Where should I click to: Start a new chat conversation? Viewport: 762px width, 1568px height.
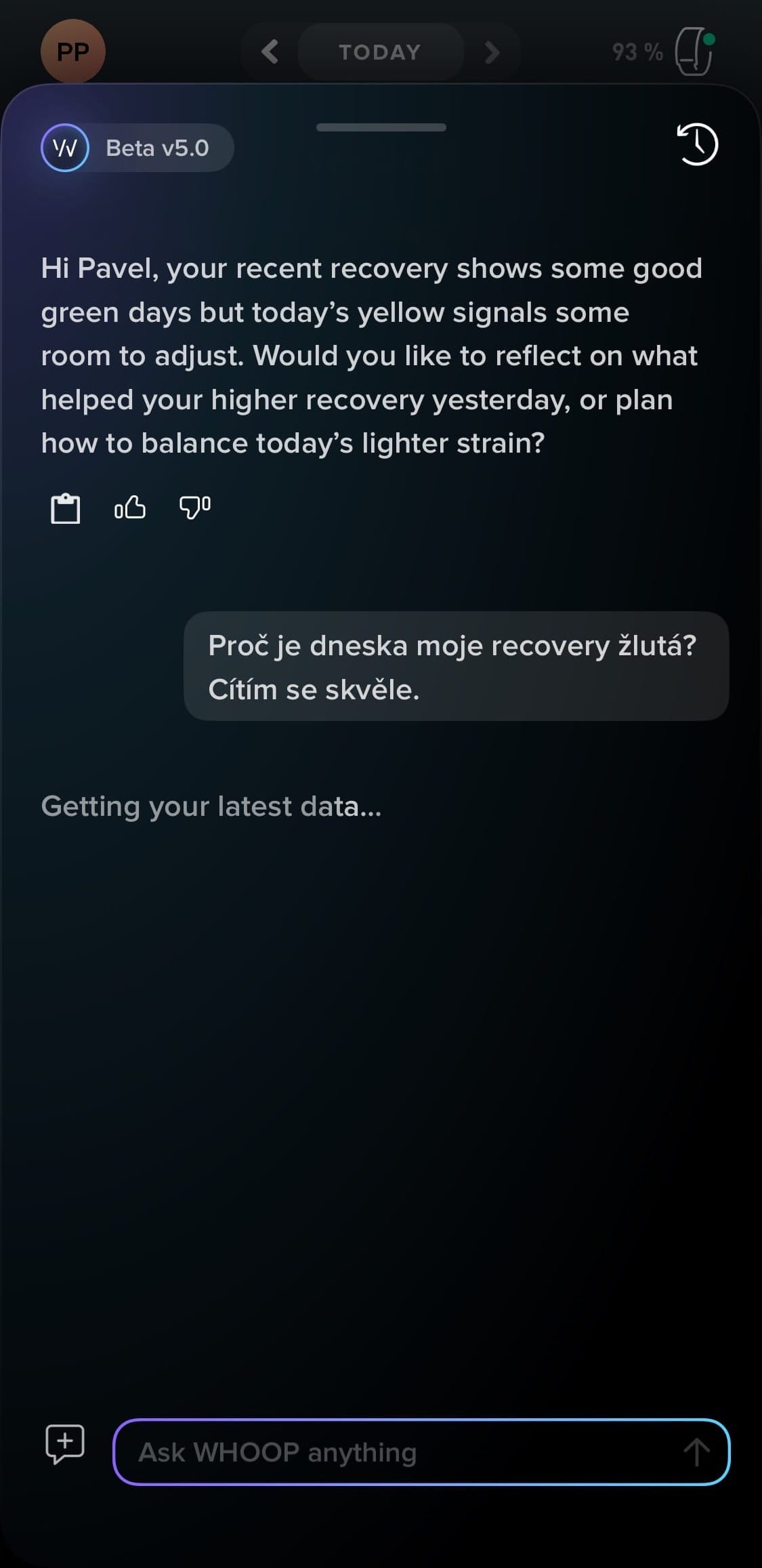[65, 1443]
